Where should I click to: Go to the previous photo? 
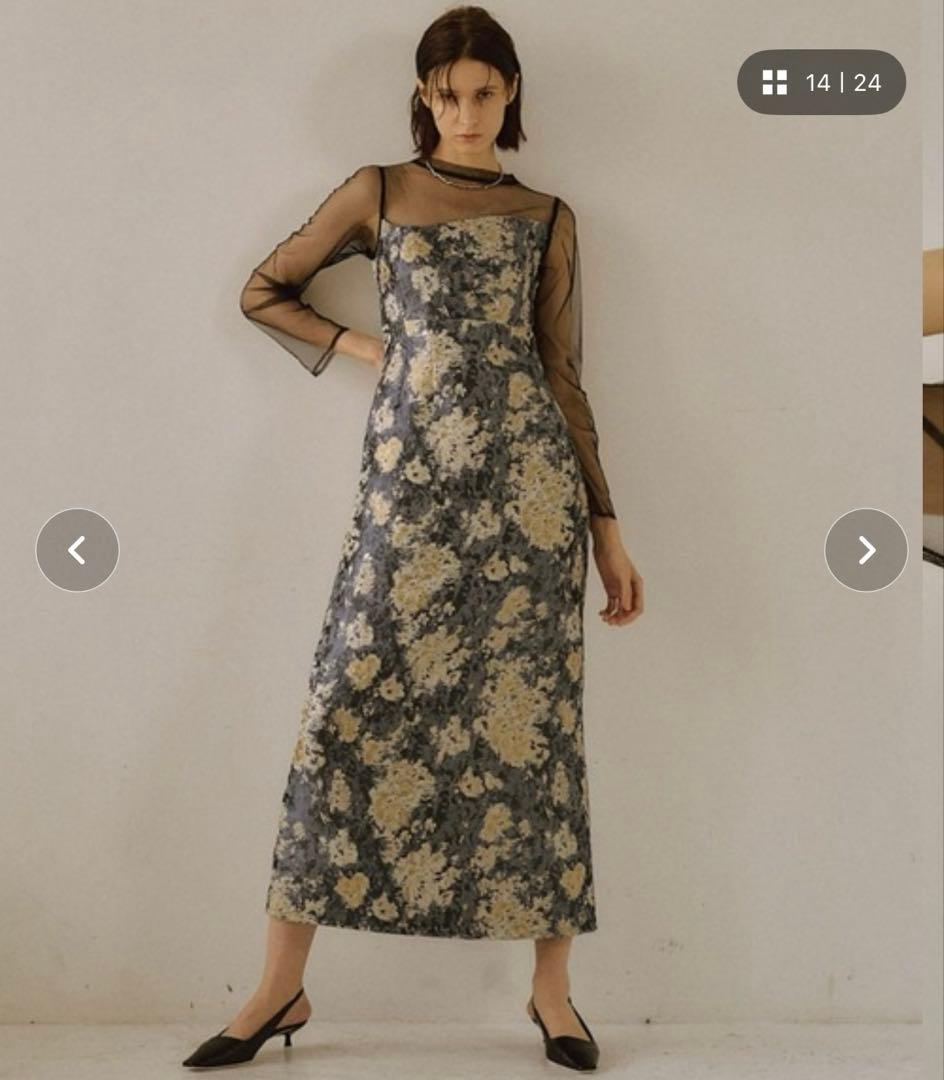point(77,550)
